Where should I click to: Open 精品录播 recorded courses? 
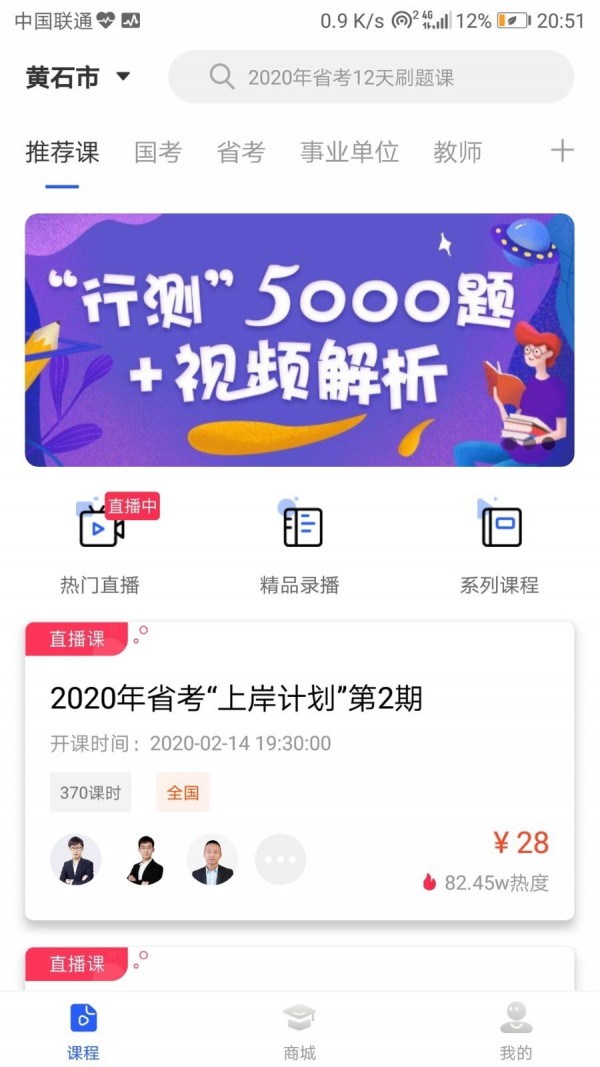300,547
